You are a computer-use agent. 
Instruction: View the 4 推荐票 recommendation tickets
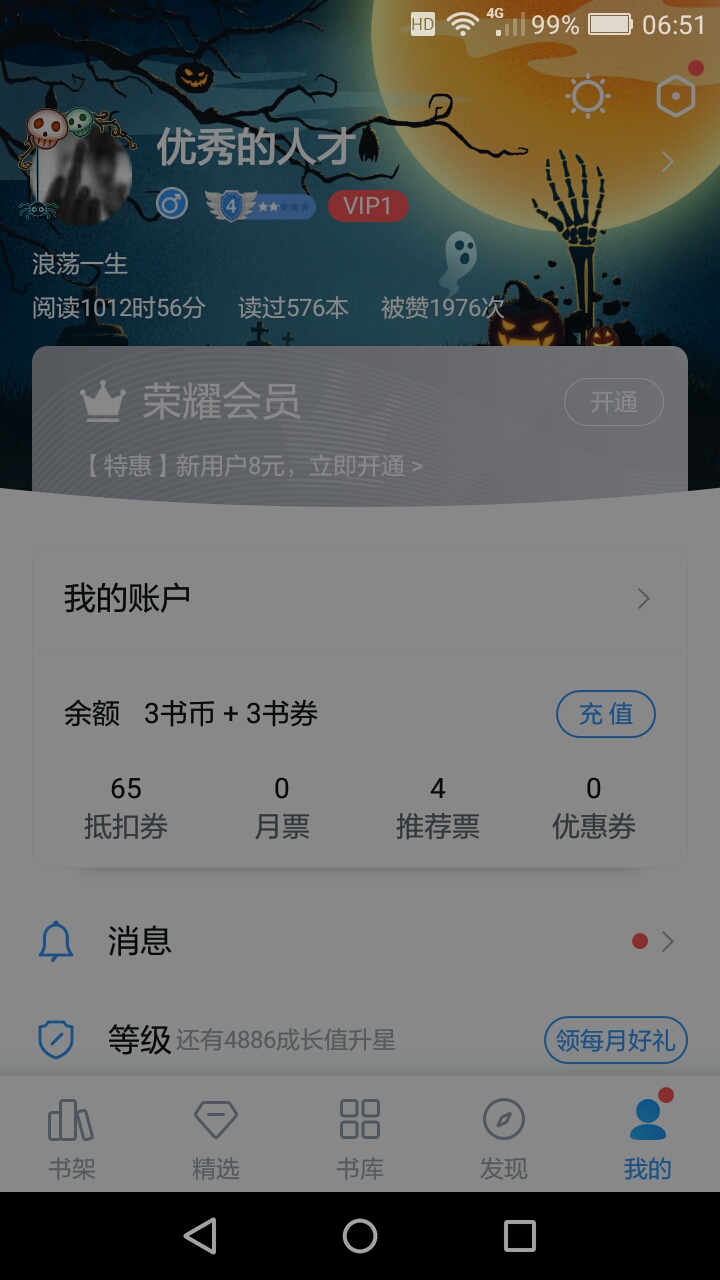click(x=437, y=808)
